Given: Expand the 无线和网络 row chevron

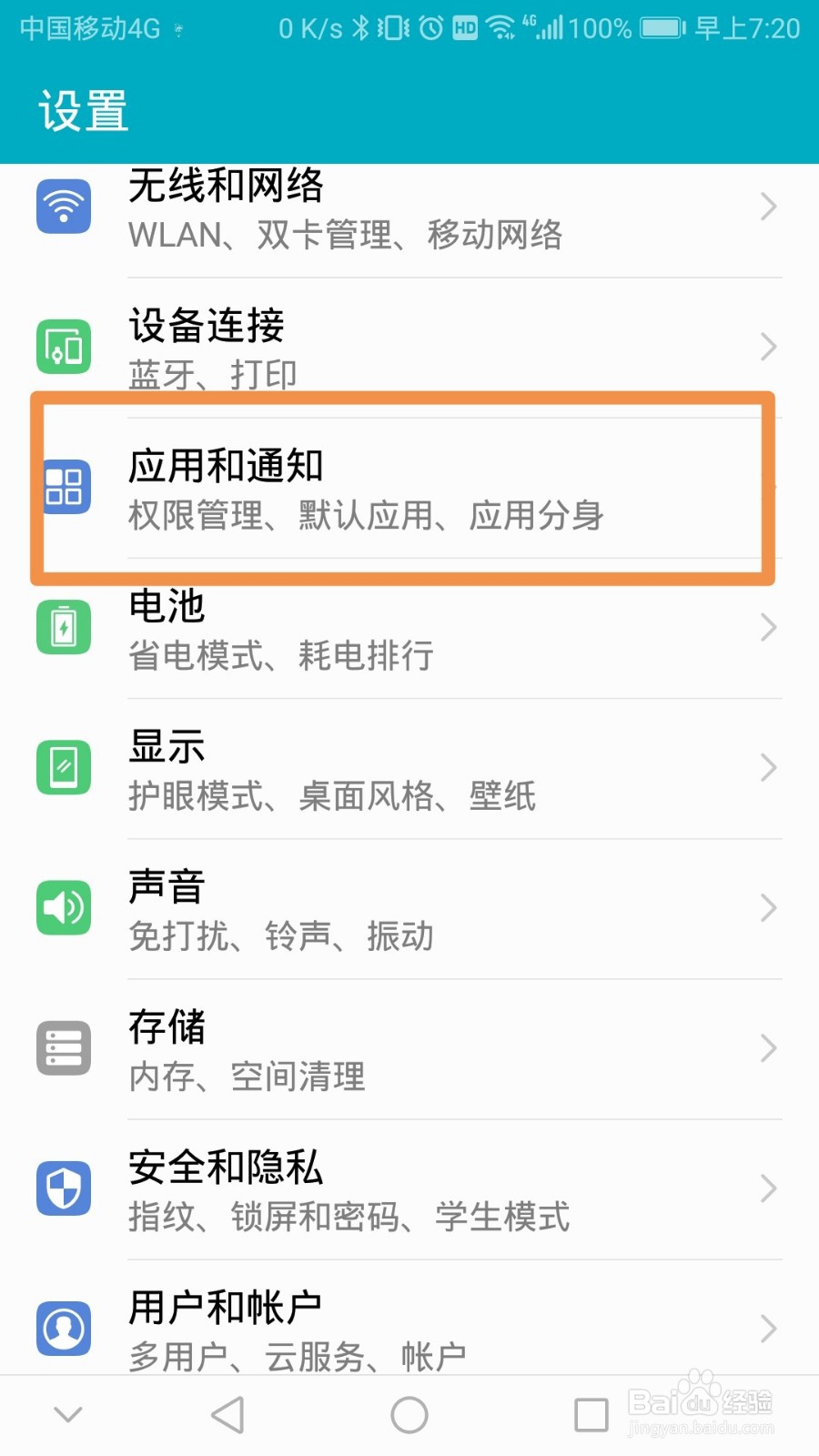Looking at the screenshot, I should [768, 207].
